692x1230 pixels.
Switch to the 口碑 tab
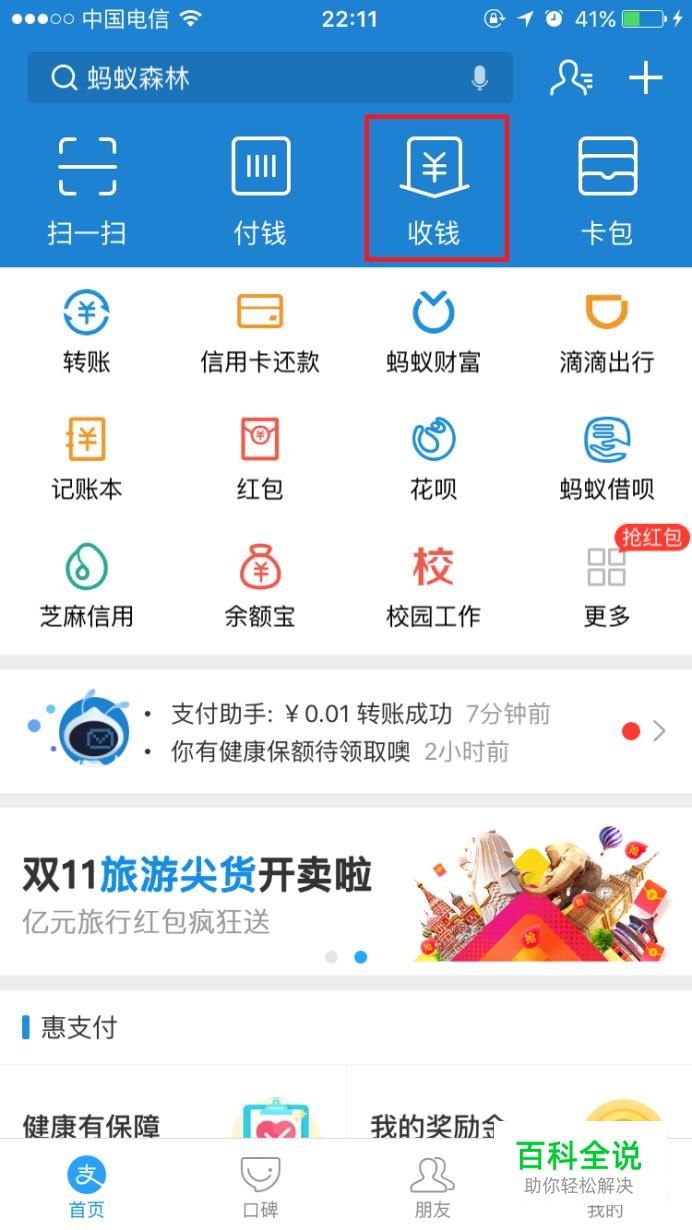(x=260, y=1187)
